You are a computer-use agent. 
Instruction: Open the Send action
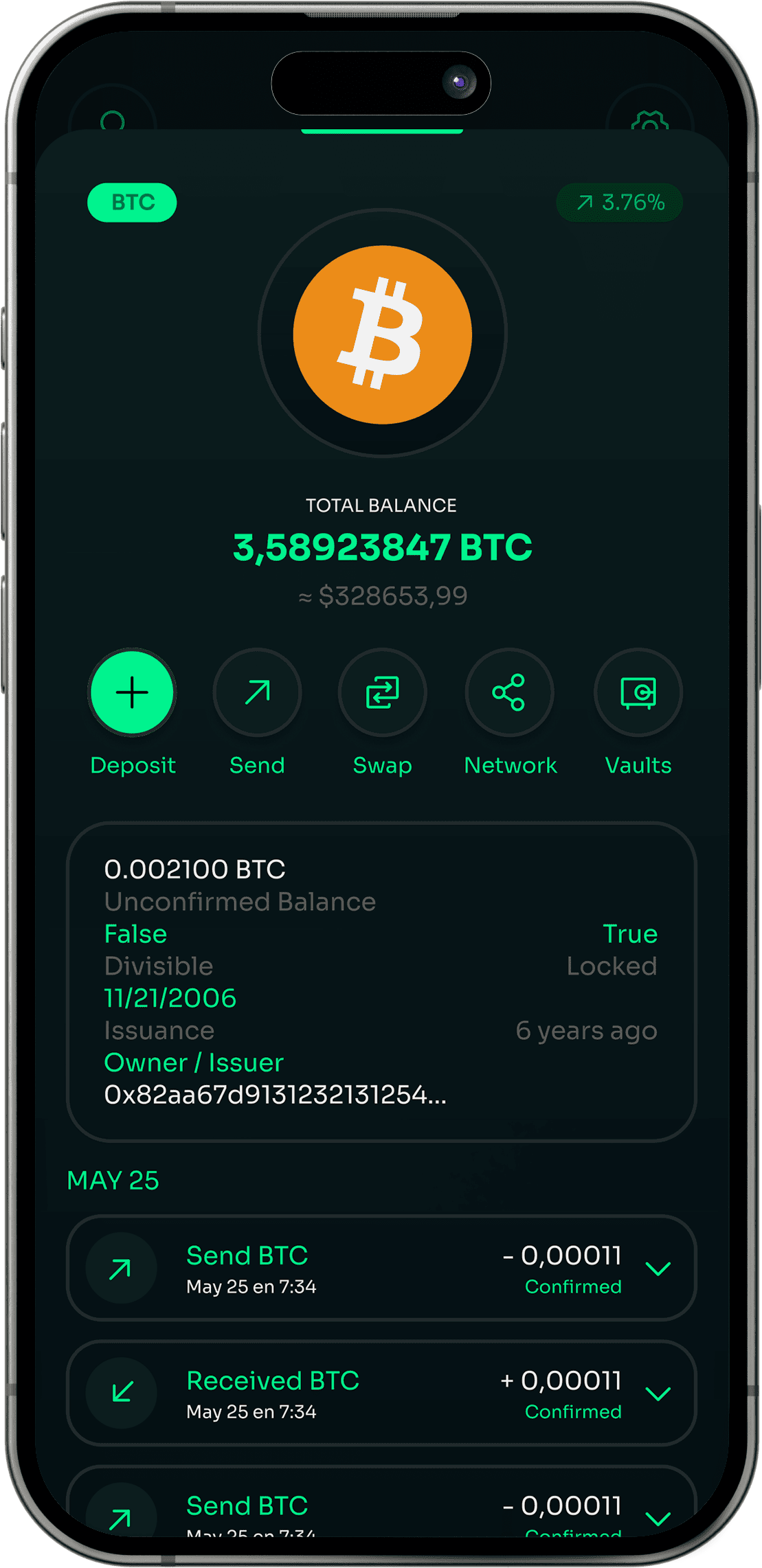pos(257,692)
